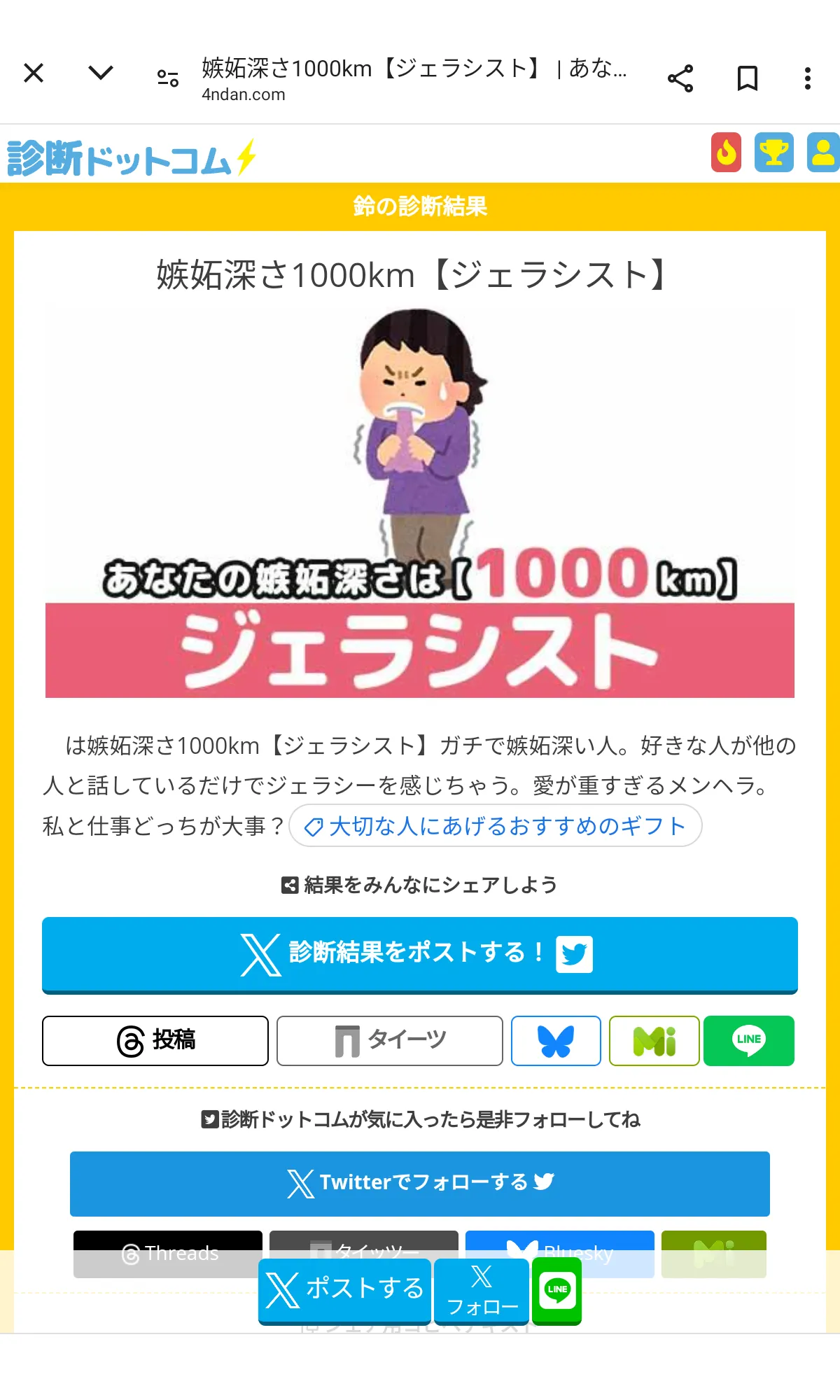Minimize the tab with the down chevron

click(101, 73)
